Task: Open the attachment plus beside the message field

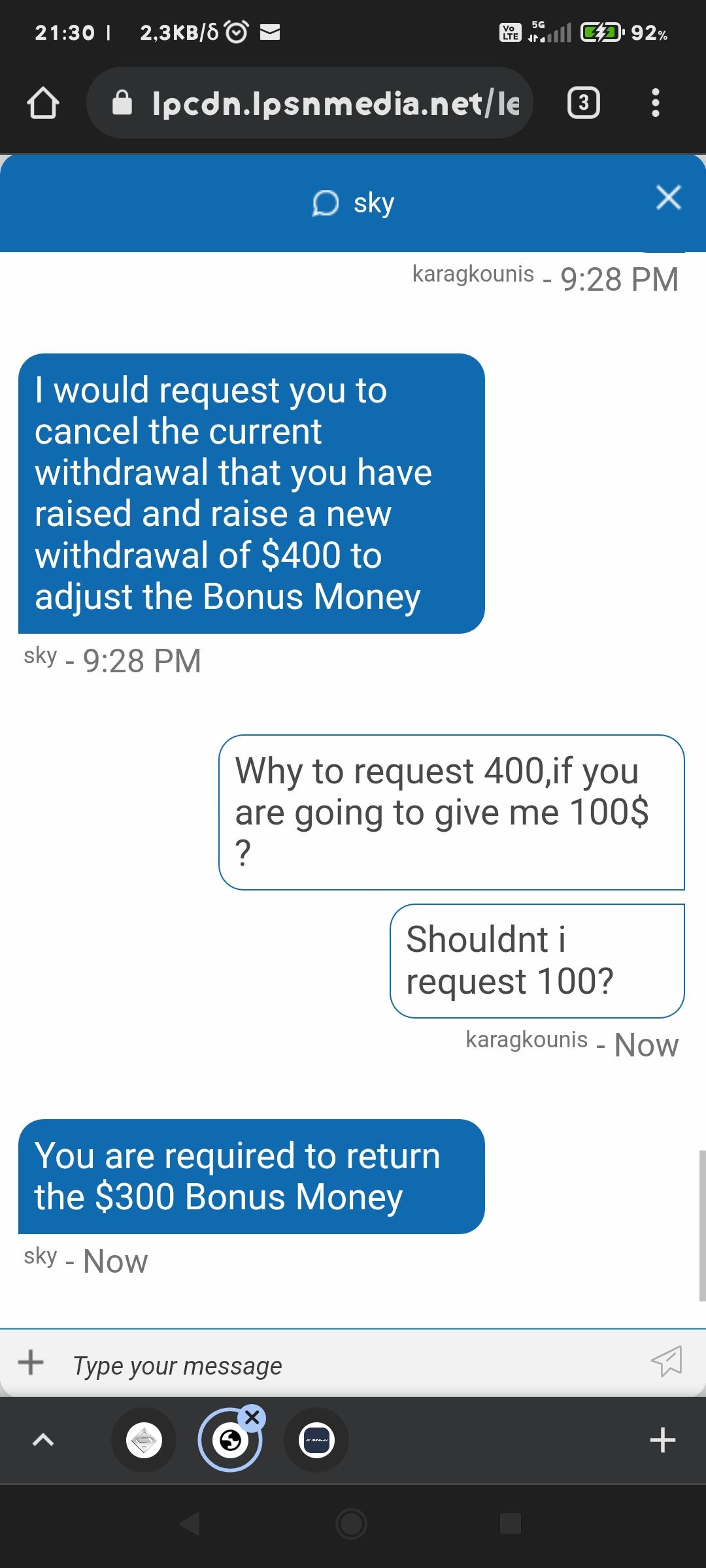Action: point(31,1362)
